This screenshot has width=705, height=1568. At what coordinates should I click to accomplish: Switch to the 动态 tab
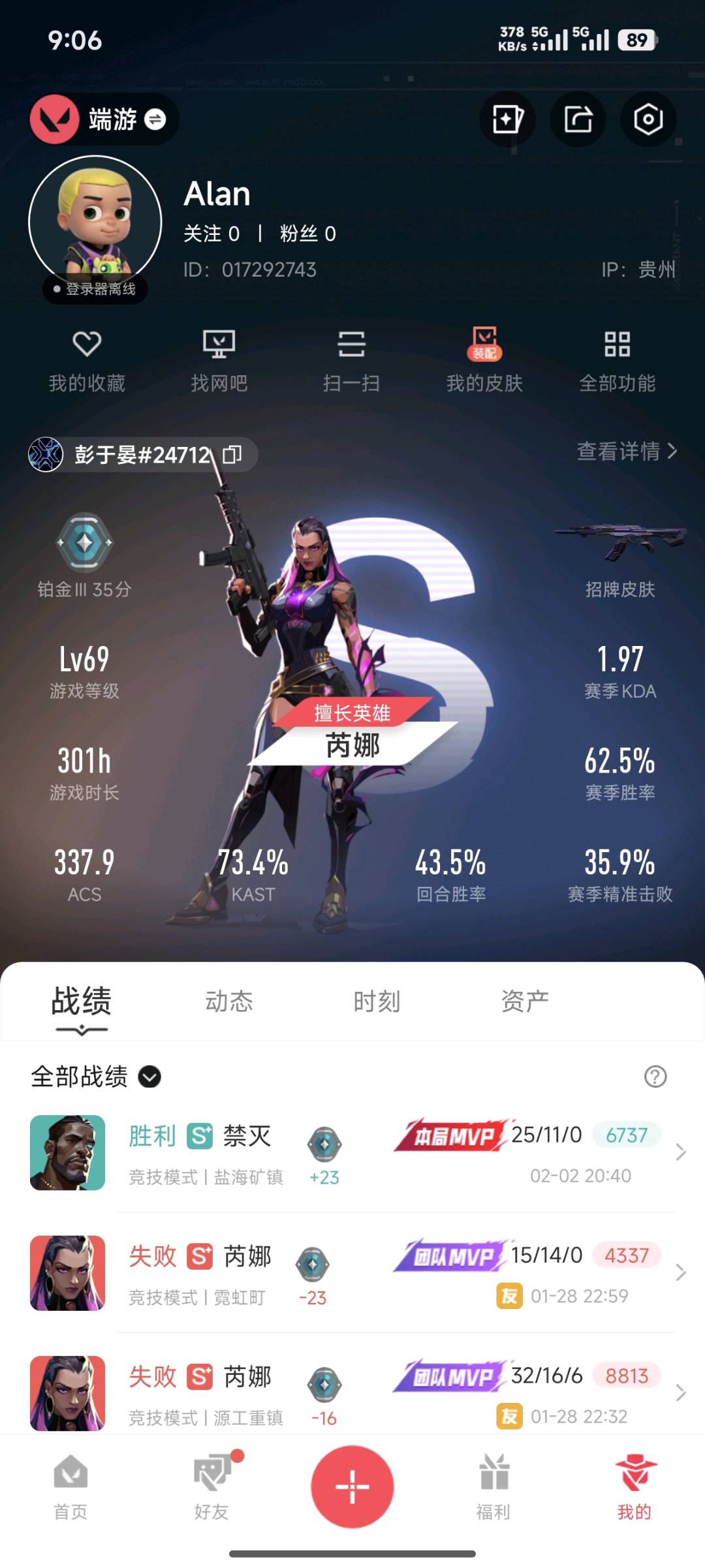229,1001
